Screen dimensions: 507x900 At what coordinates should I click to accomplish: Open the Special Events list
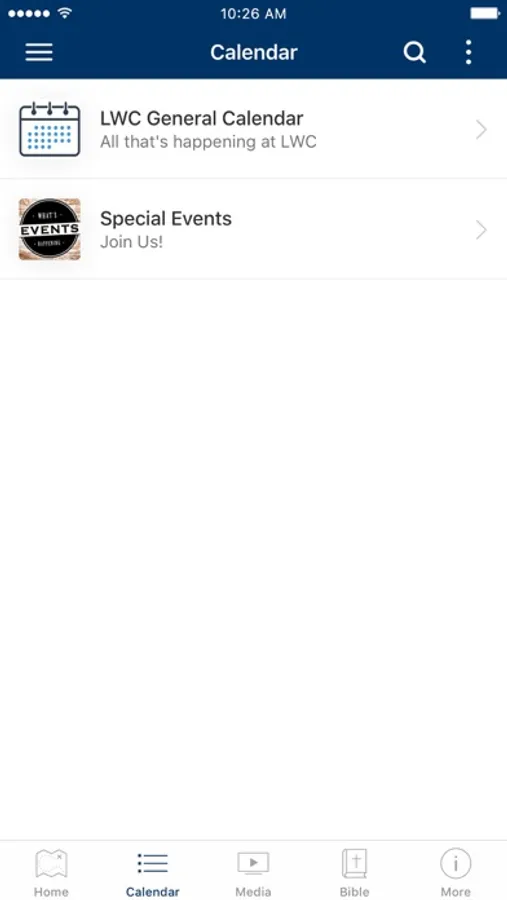[x=253, y=230]
